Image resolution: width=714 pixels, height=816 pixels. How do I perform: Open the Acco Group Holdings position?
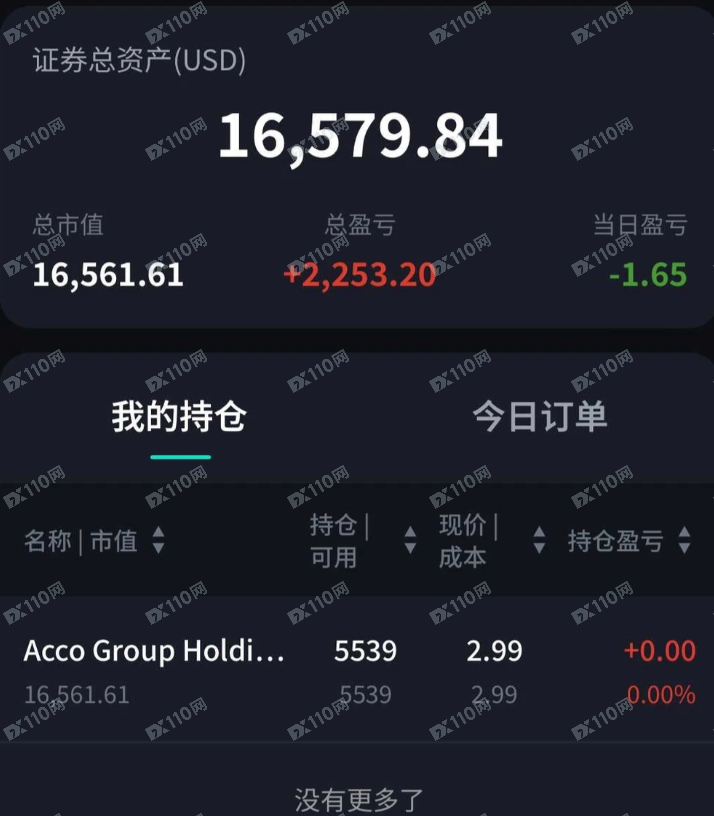(155, 652)
